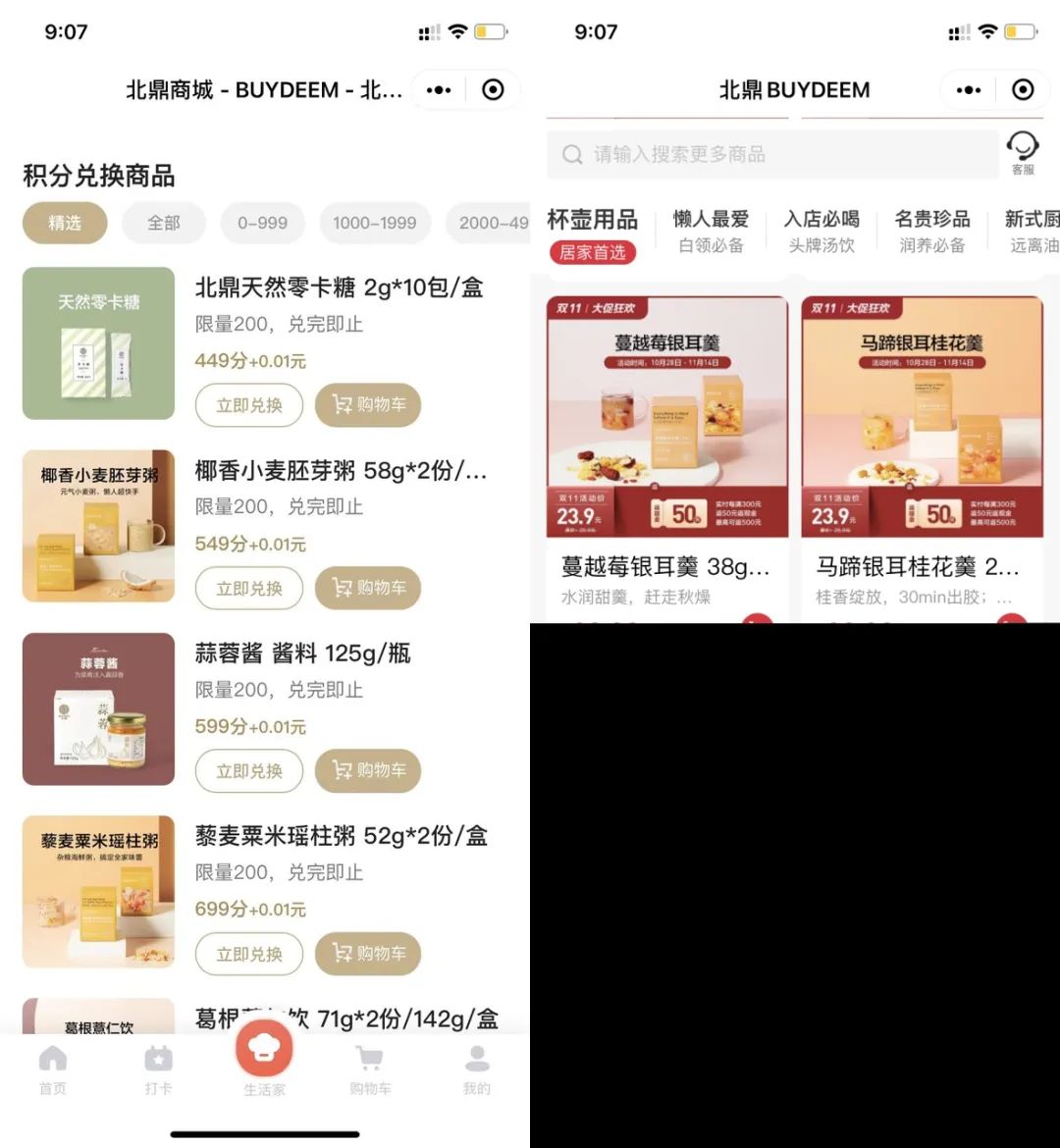Tap 立即兑换 for 藜麦粟米瑶柱粥
The width and height of the screenshot is (1060, 1148).
coord(249,954)
